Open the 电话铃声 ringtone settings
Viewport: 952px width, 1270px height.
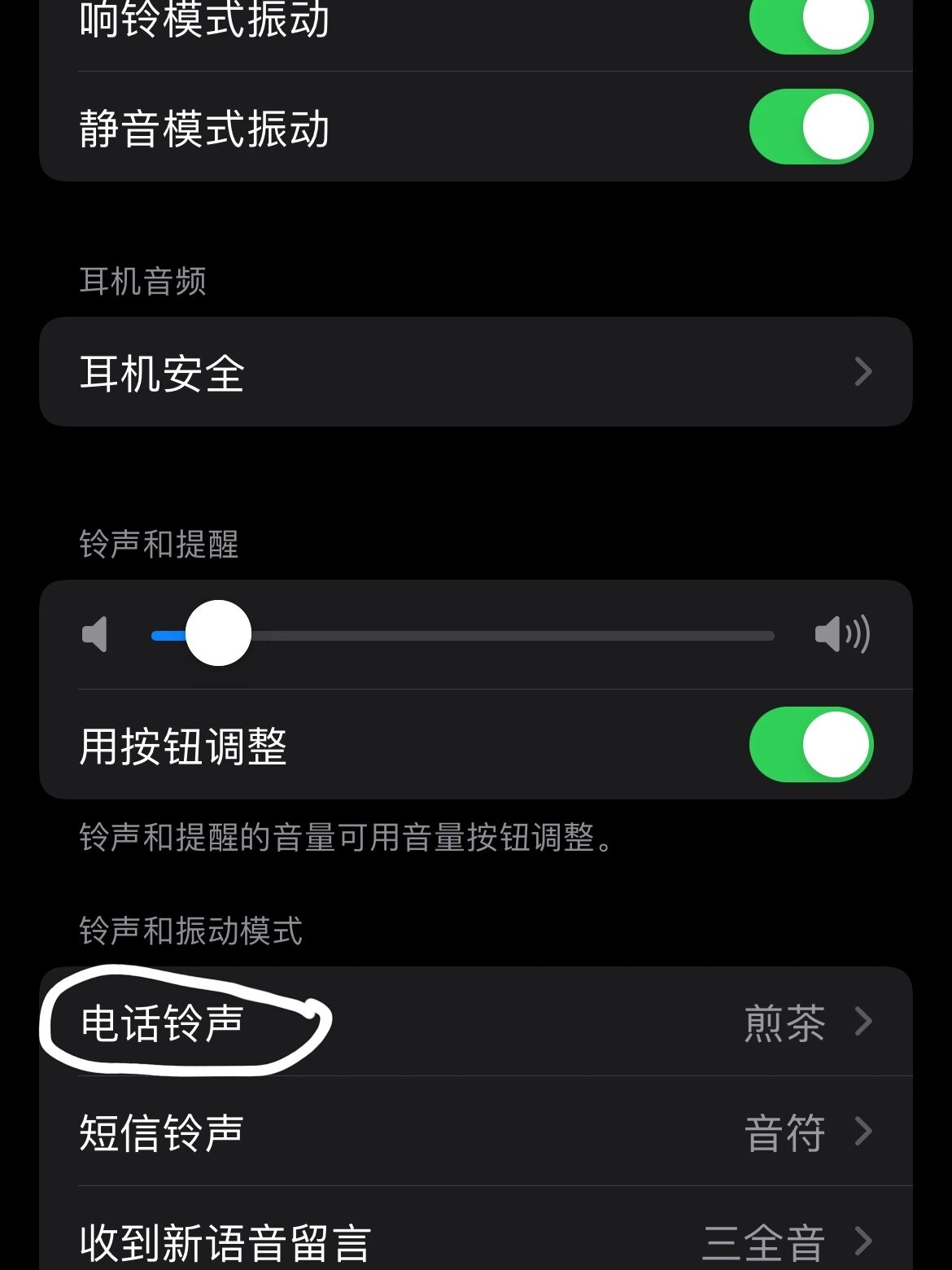point(407,1021)
